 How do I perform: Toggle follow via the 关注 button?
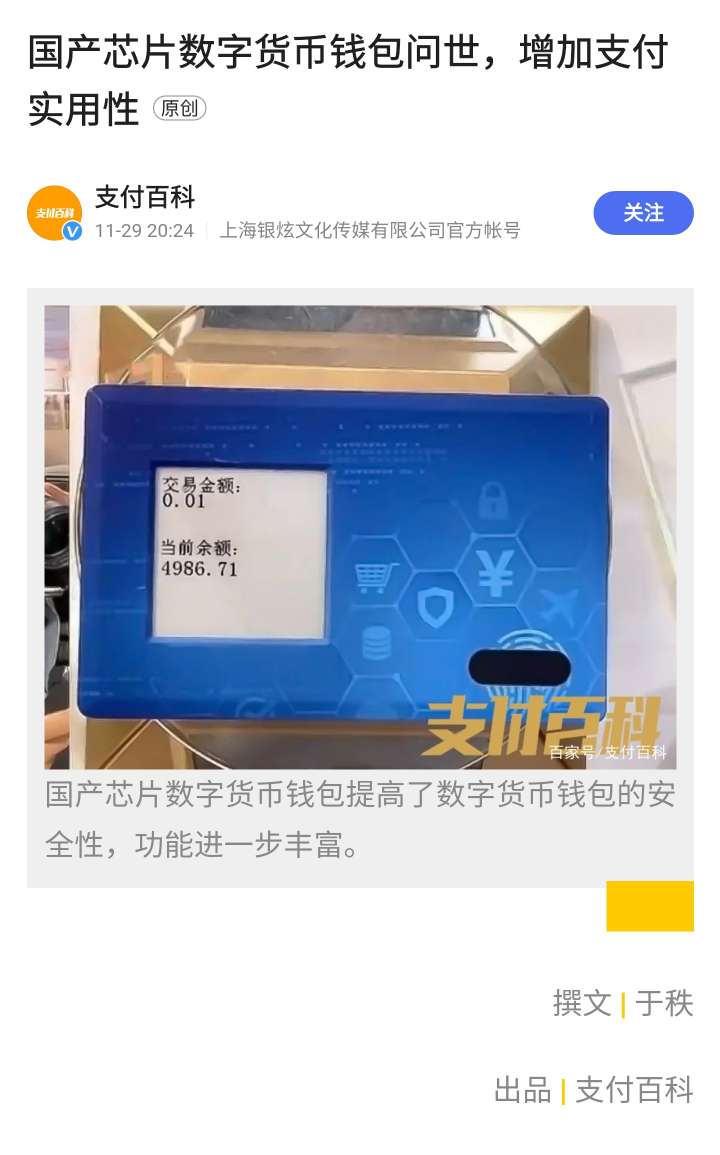click(643, 213)
